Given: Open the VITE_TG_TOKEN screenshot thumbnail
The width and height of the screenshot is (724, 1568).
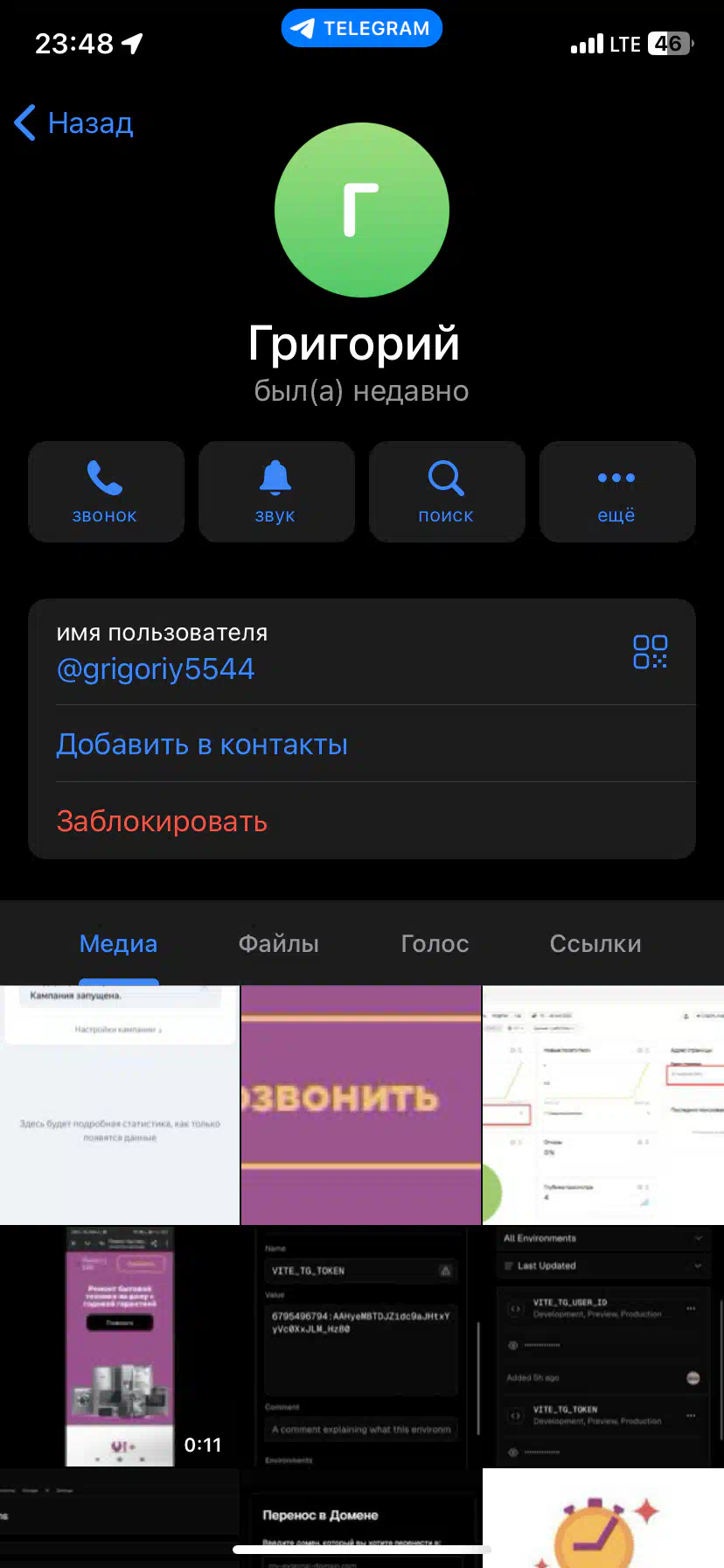Looking at the screenshot, I should point(361,1346).
